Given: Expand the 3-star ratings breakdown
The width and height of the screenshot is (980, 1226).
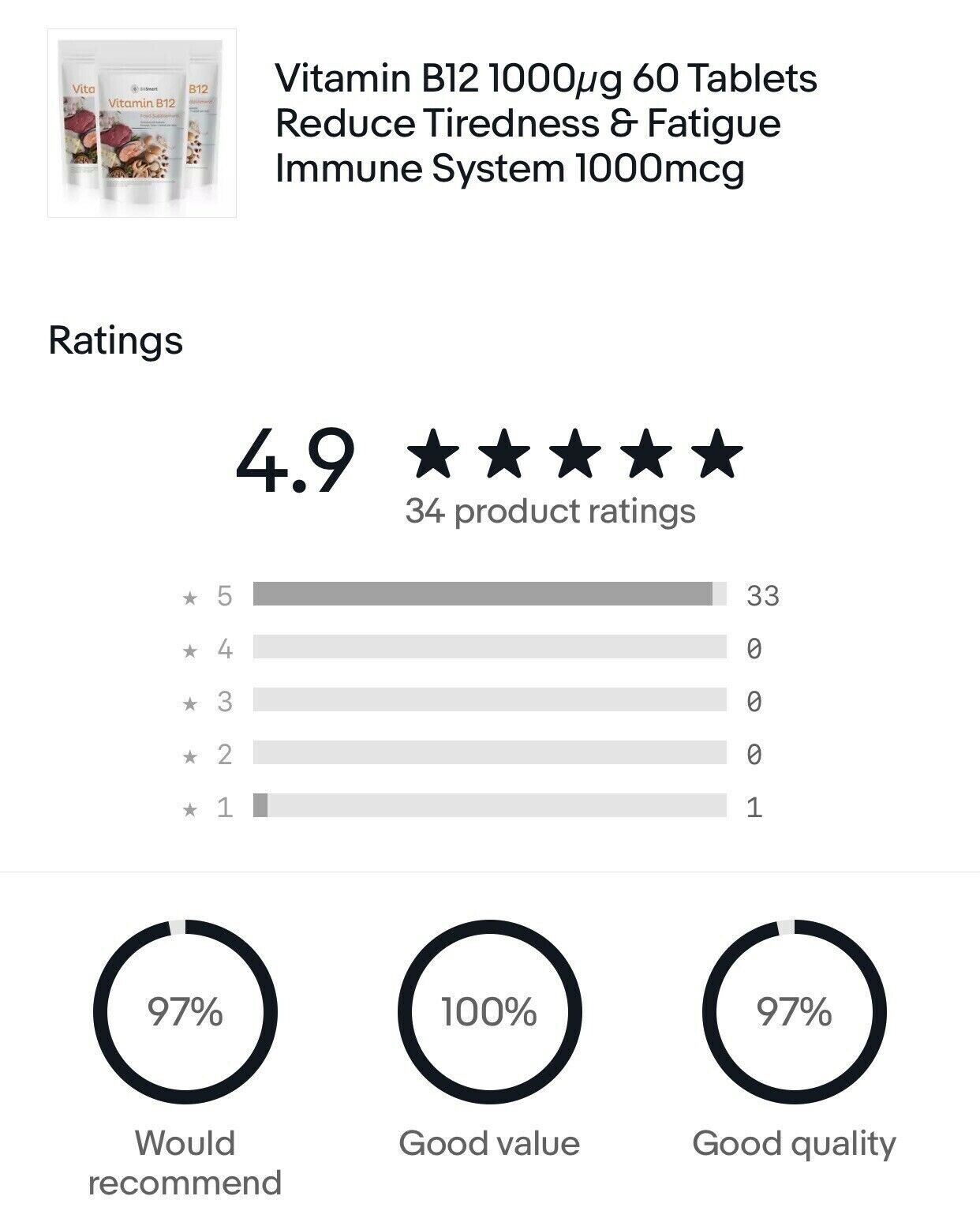Looking at the screenshot, I should pos(489,703).
